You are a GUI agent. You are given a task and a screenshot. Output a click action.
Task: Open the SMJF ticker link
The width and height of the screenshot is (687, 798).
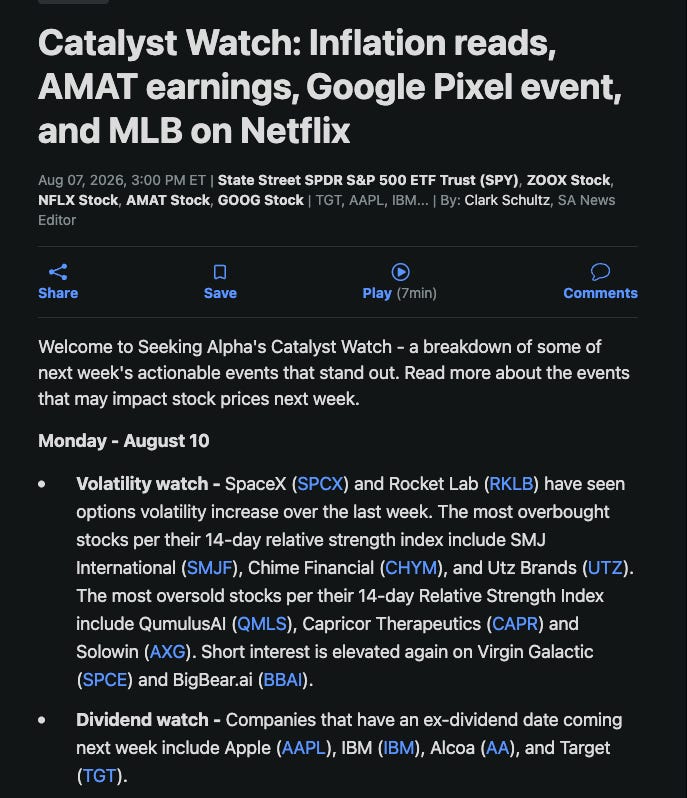(210, 567)
